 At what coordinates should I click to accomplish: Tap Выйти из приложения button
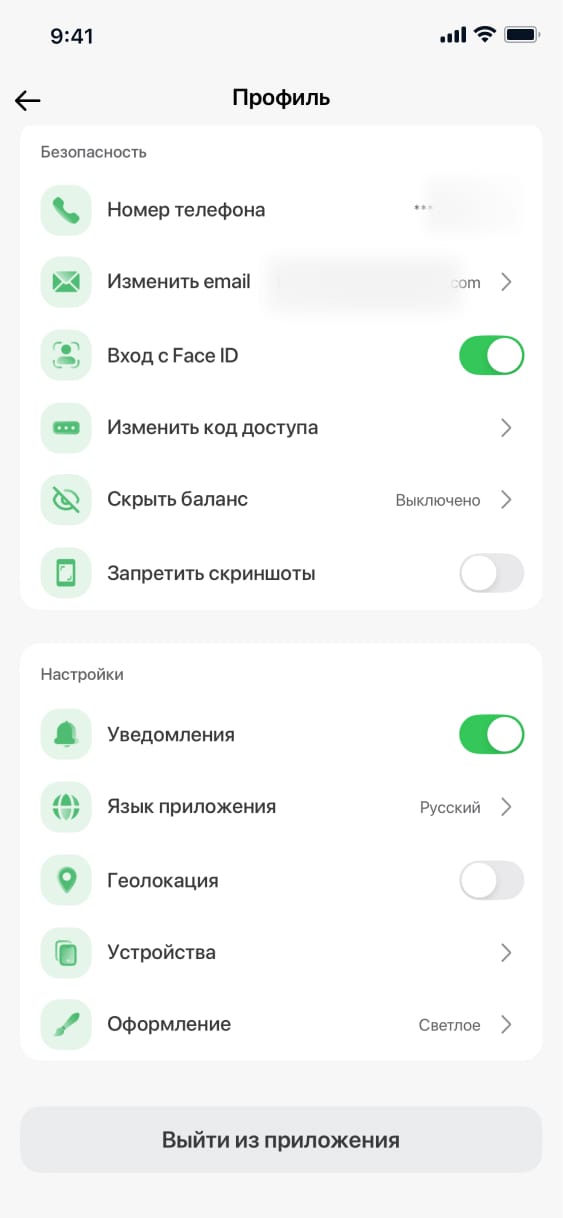click(281, 1139)
